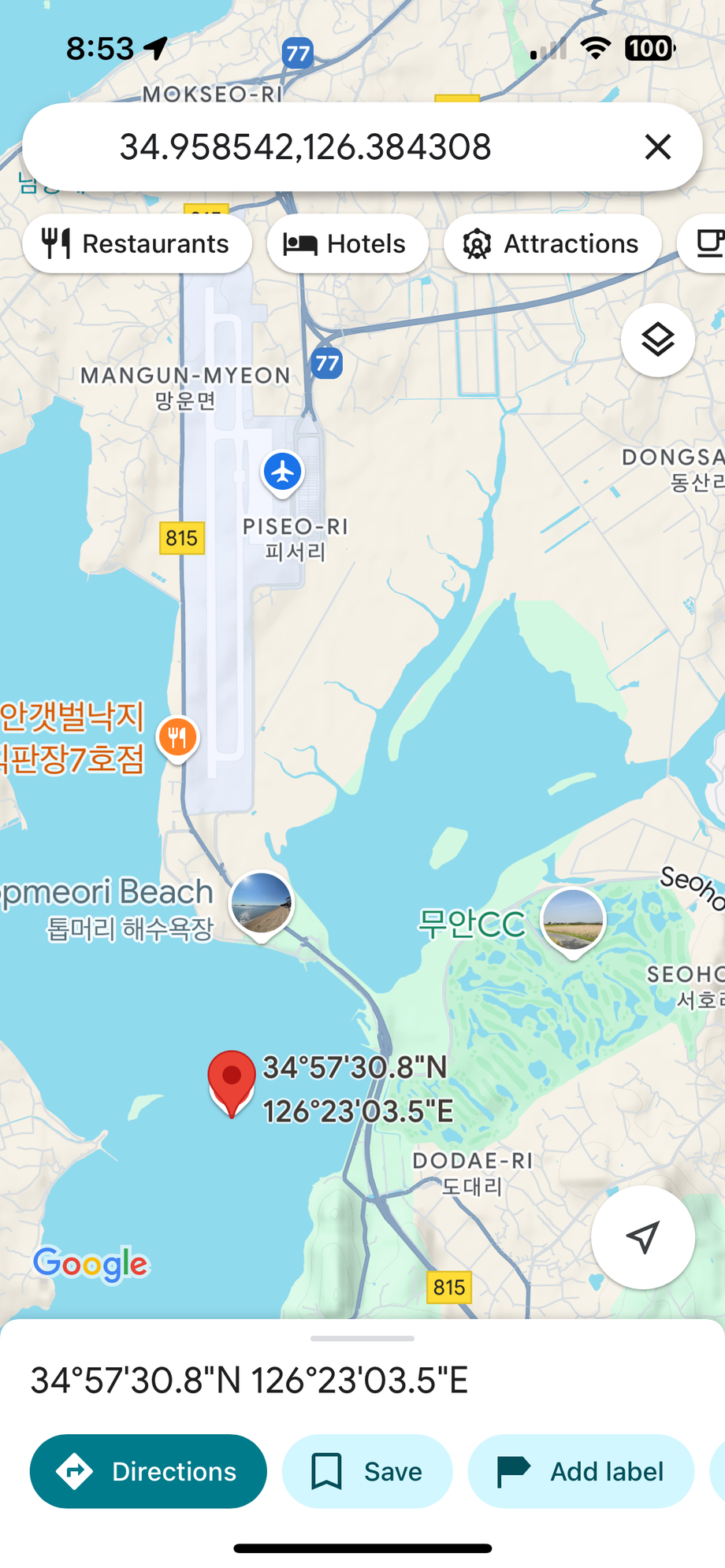Expand the bottom place info sheet
Viewport: 725px width, 1568px height.
[x=362, y=1337]
